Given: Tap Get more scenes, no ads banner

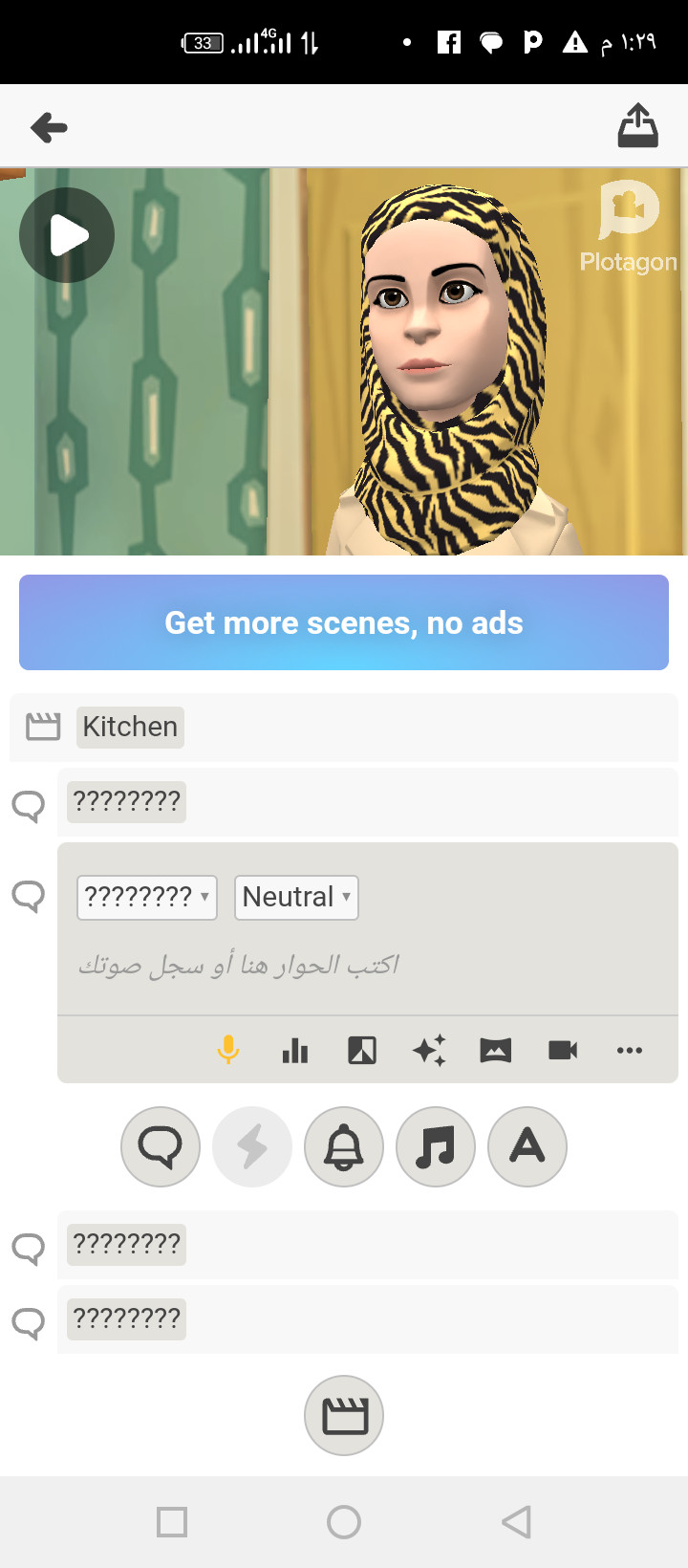Looking at the screenshot, I should pos(344,622).
